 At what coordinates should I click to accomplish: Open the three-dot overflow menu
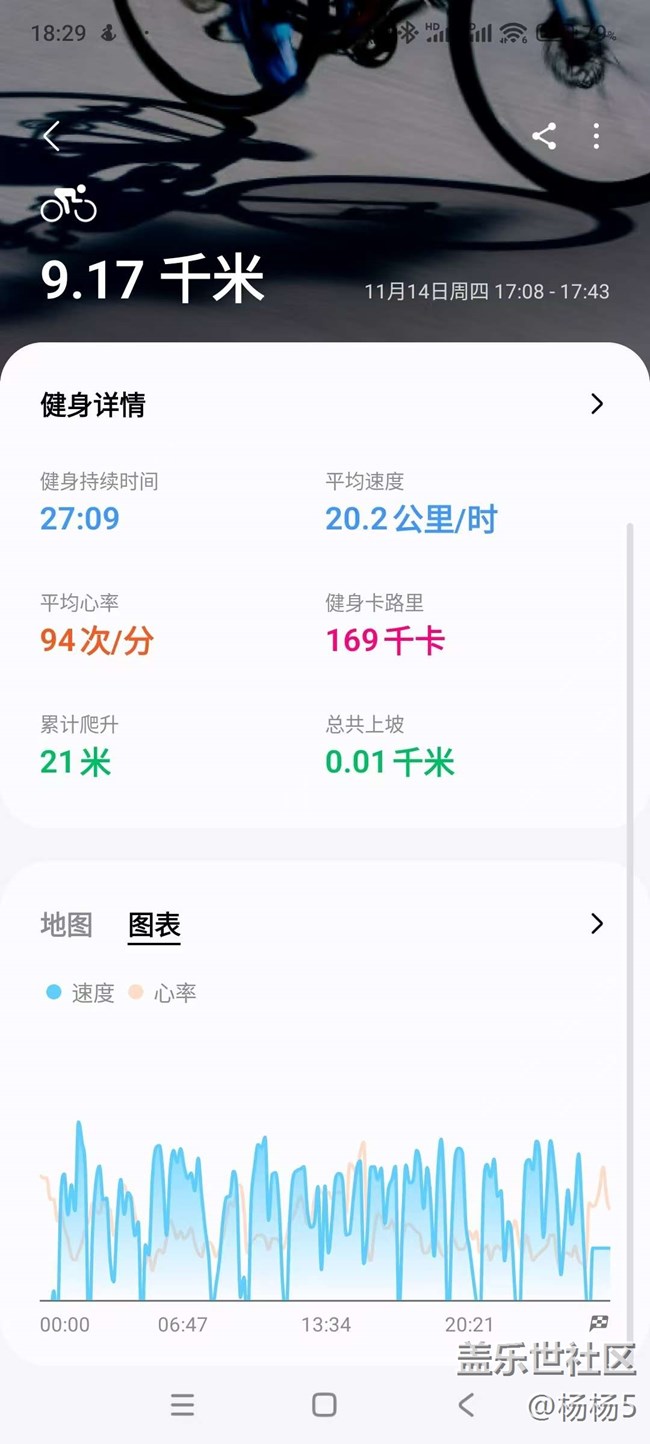tap(596, 136)
